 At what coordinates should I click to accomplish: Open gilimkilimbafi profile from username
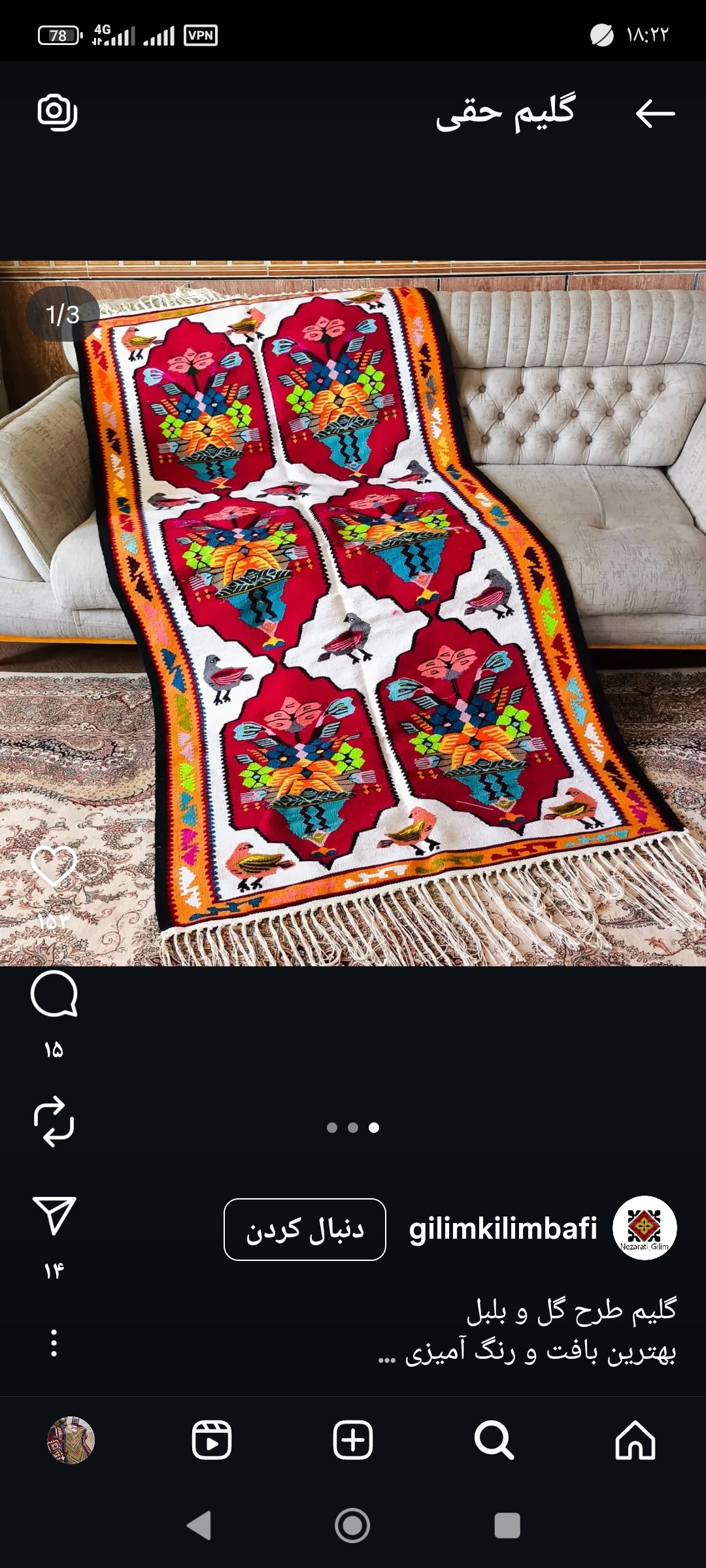(503, 1229)
